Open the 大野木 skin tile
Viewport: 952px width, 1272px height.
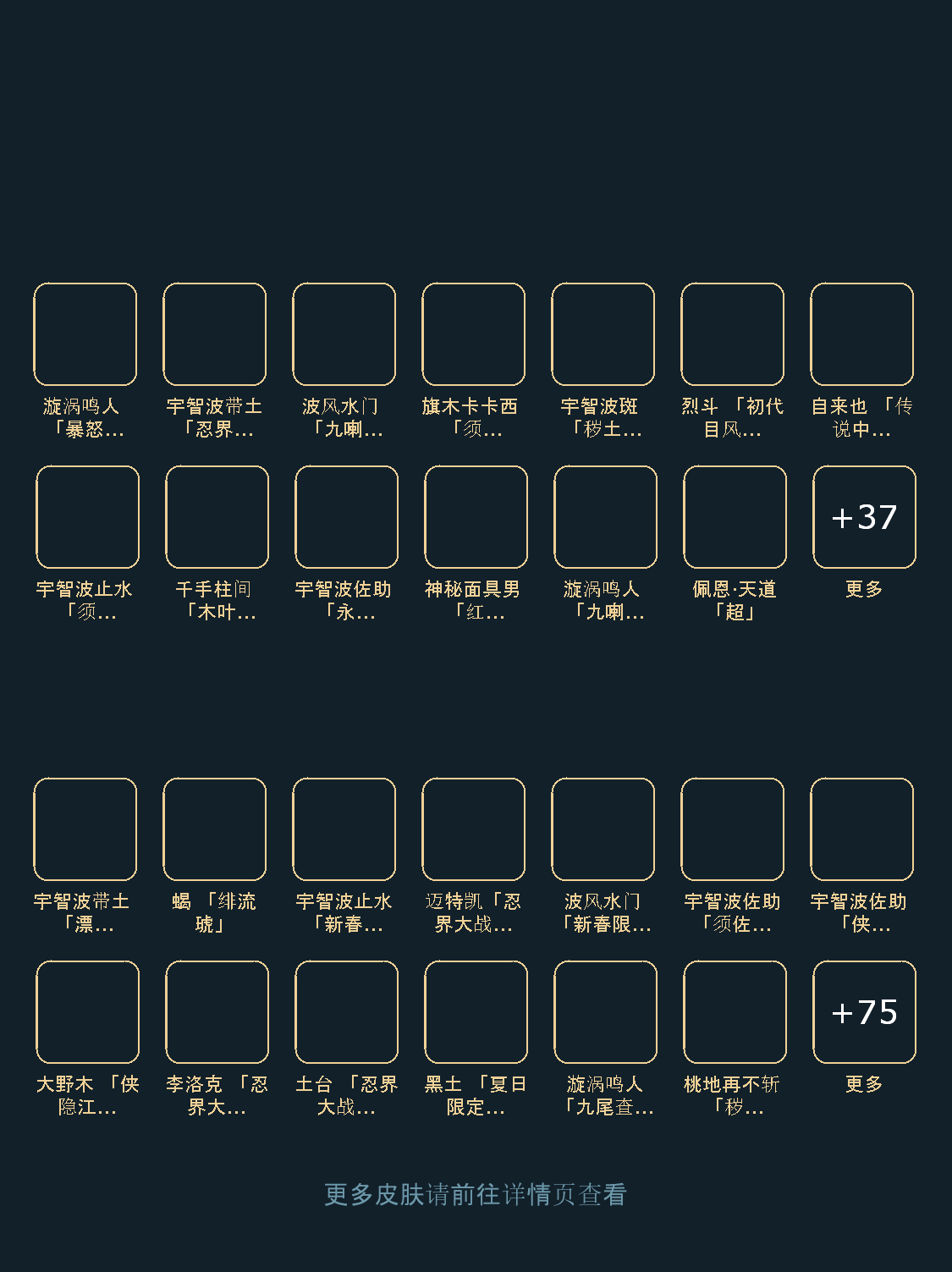click(87, 1012)
